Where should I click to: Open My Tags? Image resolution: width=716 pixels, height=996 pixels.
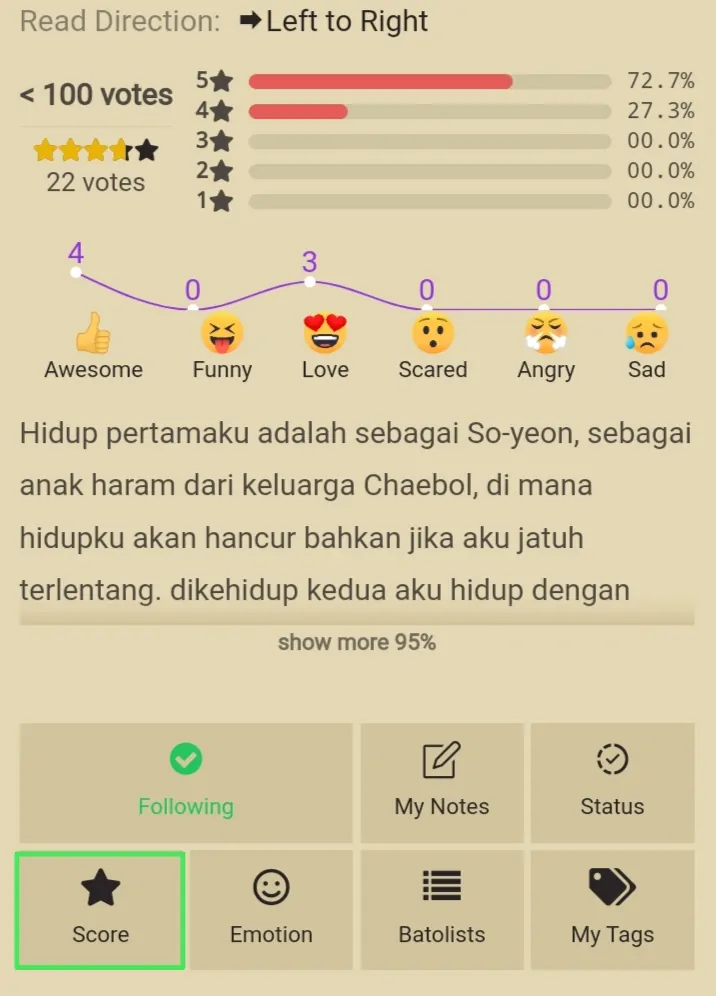coord(612,910)
